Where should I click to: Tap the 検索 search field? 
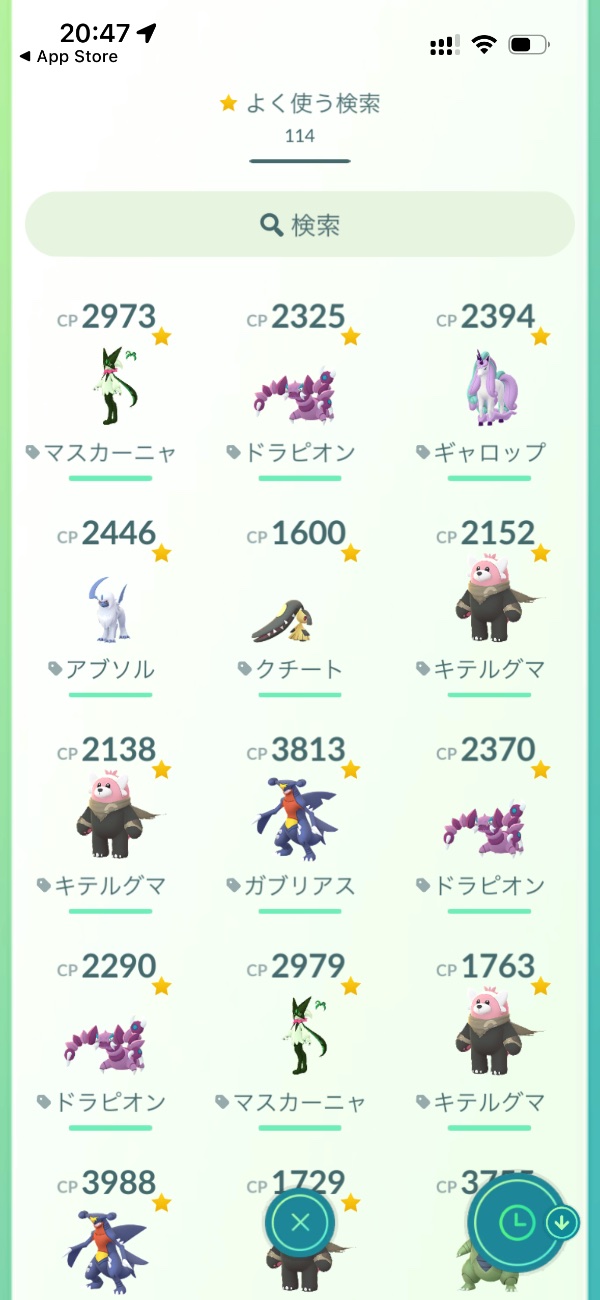click(x=300, y=225)
